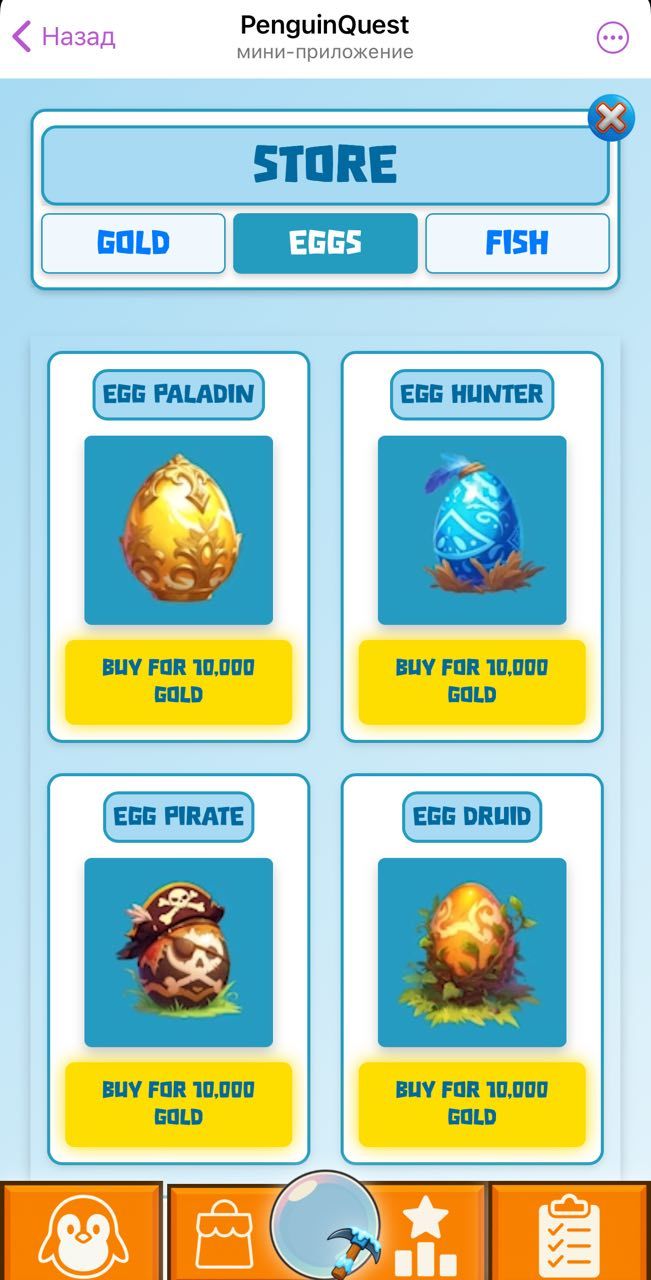
Task: Buy Egg Druid for 10,000 gold
Action: pos(472,1103)
